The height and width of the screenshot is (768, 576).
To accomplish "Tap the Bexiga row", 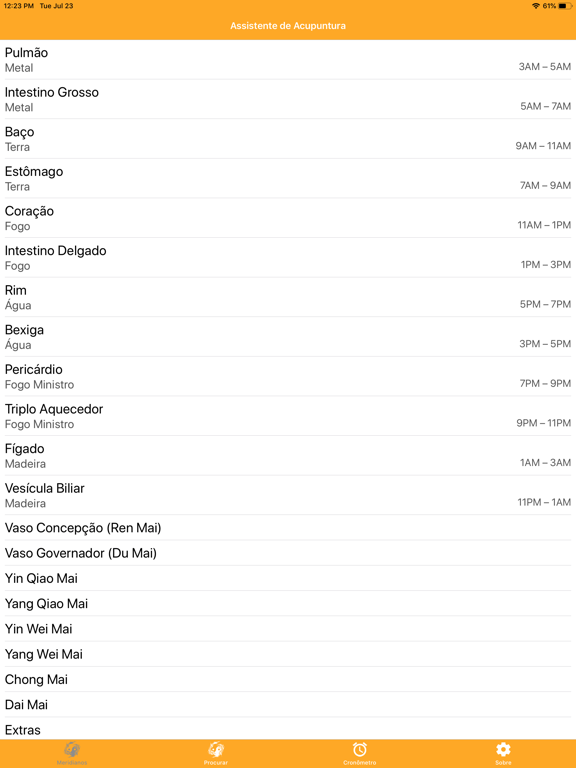I will click(288, 337).
